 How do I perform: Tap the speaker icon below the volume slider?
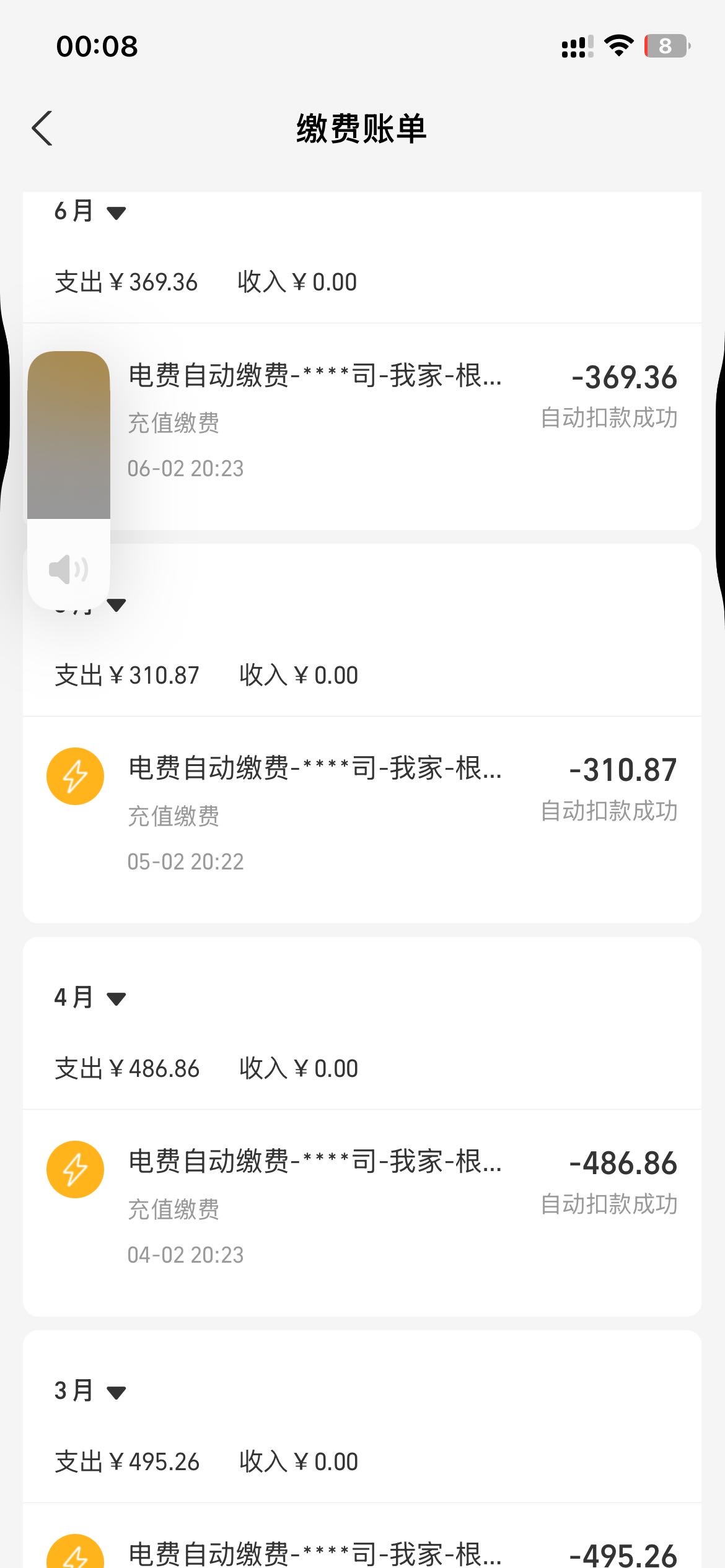[69, 569]
